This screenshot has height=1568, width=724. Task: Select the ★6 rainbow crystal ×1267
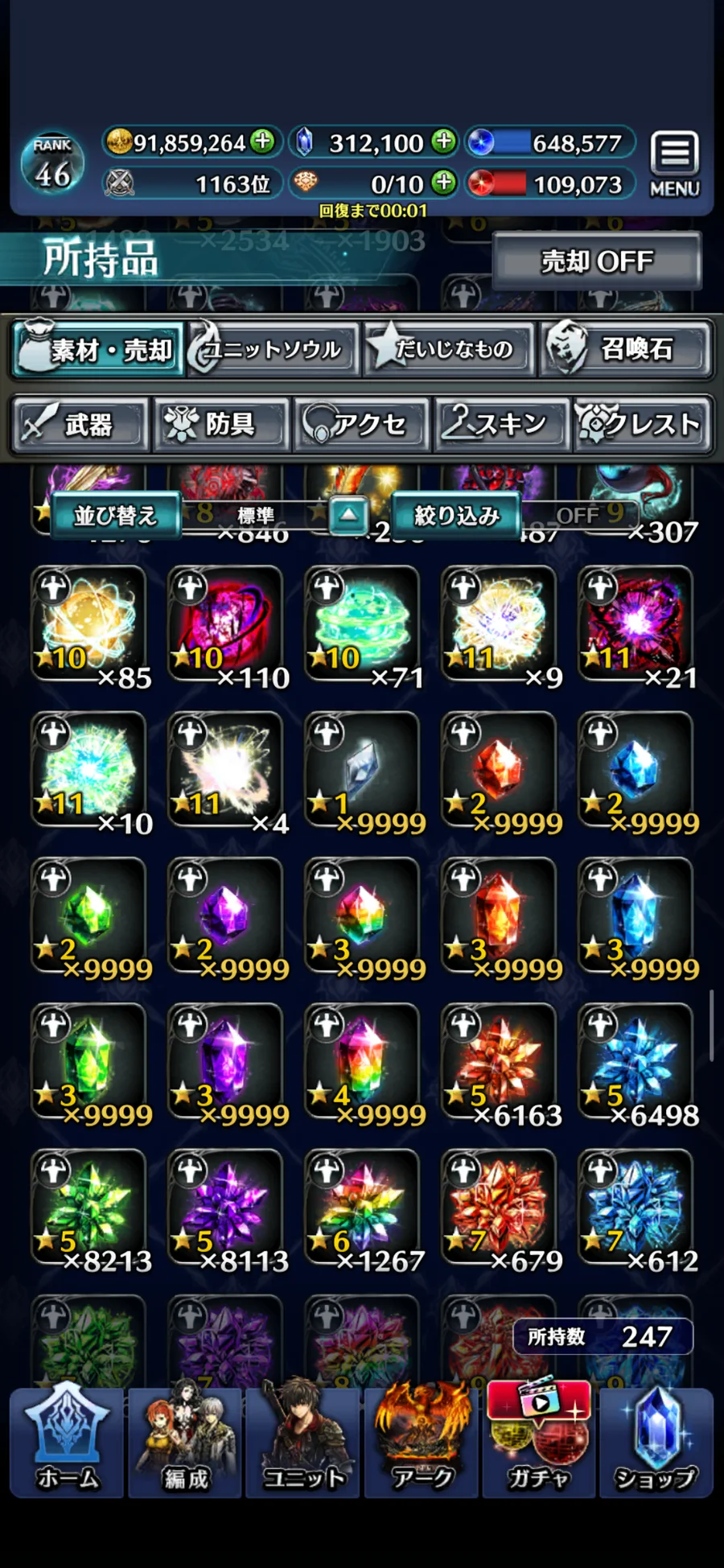pyautogui.click(x=362, y=1208)
